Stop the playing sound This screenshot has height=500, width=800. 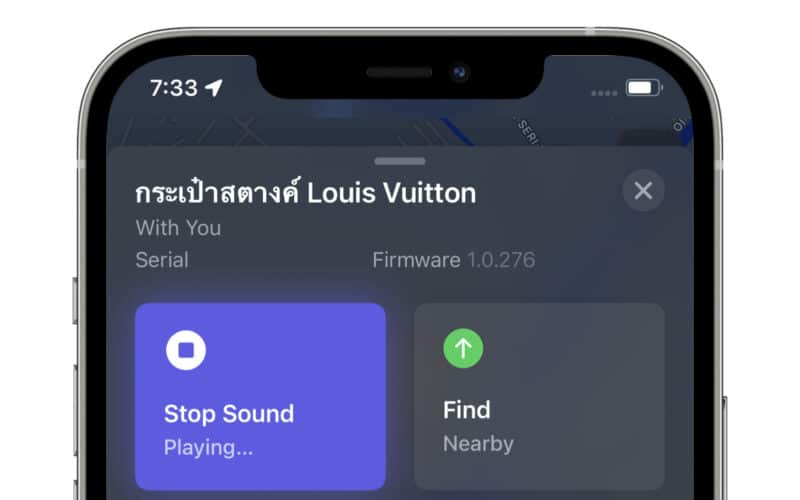[260, 396]
